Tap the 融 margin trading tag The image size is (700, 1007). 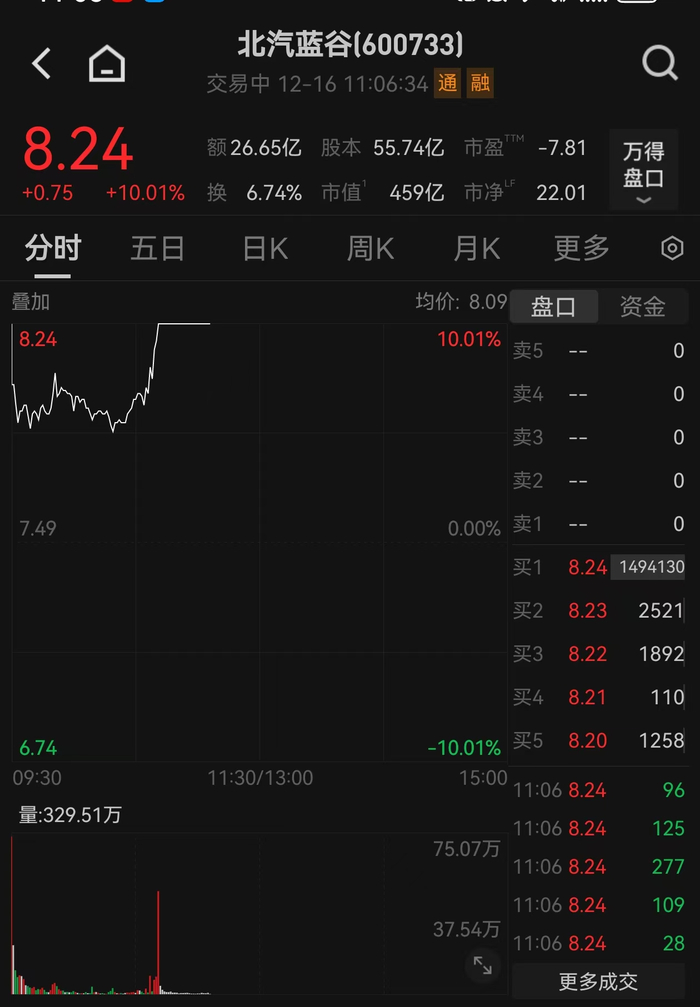[481, 84]
